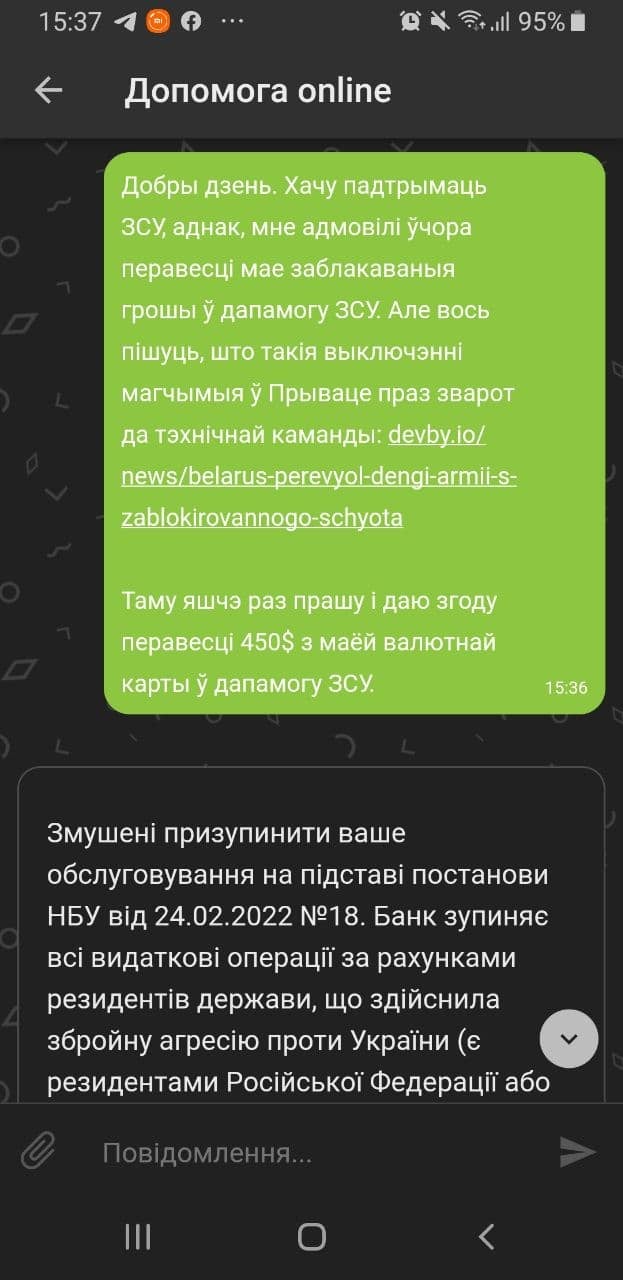This screenshot has height=1280, width=623.
Task: Open recent apps in navigation bar
Action: (138, 1237)
